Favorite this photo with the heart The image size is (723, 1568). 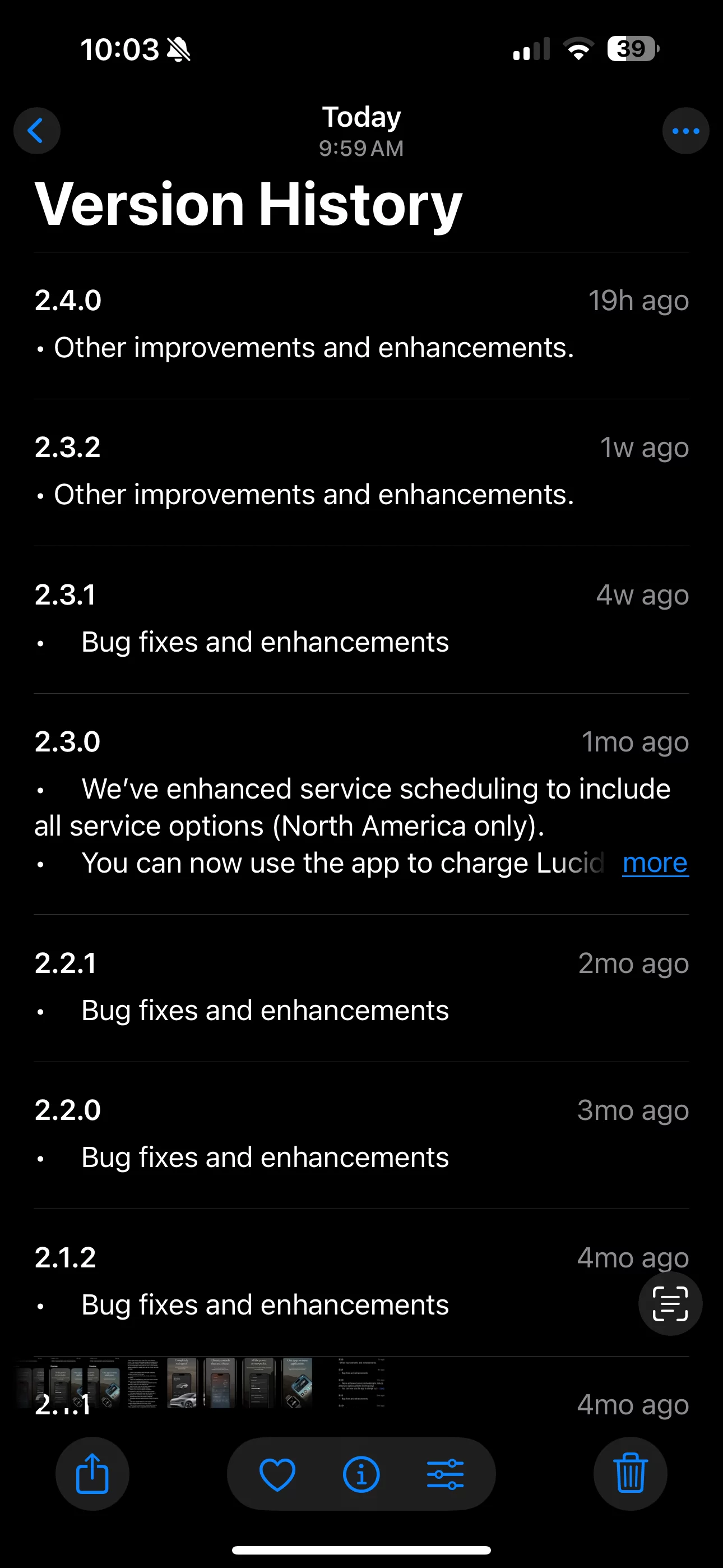(277, 1474)
